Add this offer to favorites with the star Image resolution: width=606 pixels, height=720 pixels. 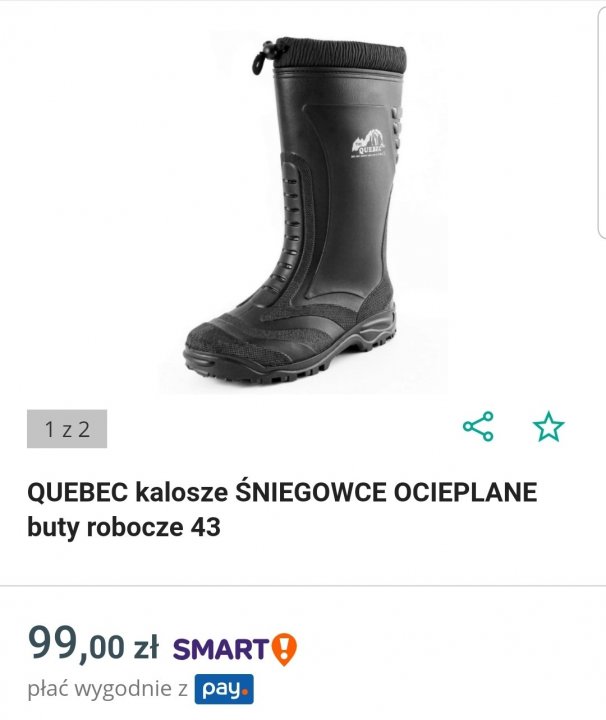point(548,427)
